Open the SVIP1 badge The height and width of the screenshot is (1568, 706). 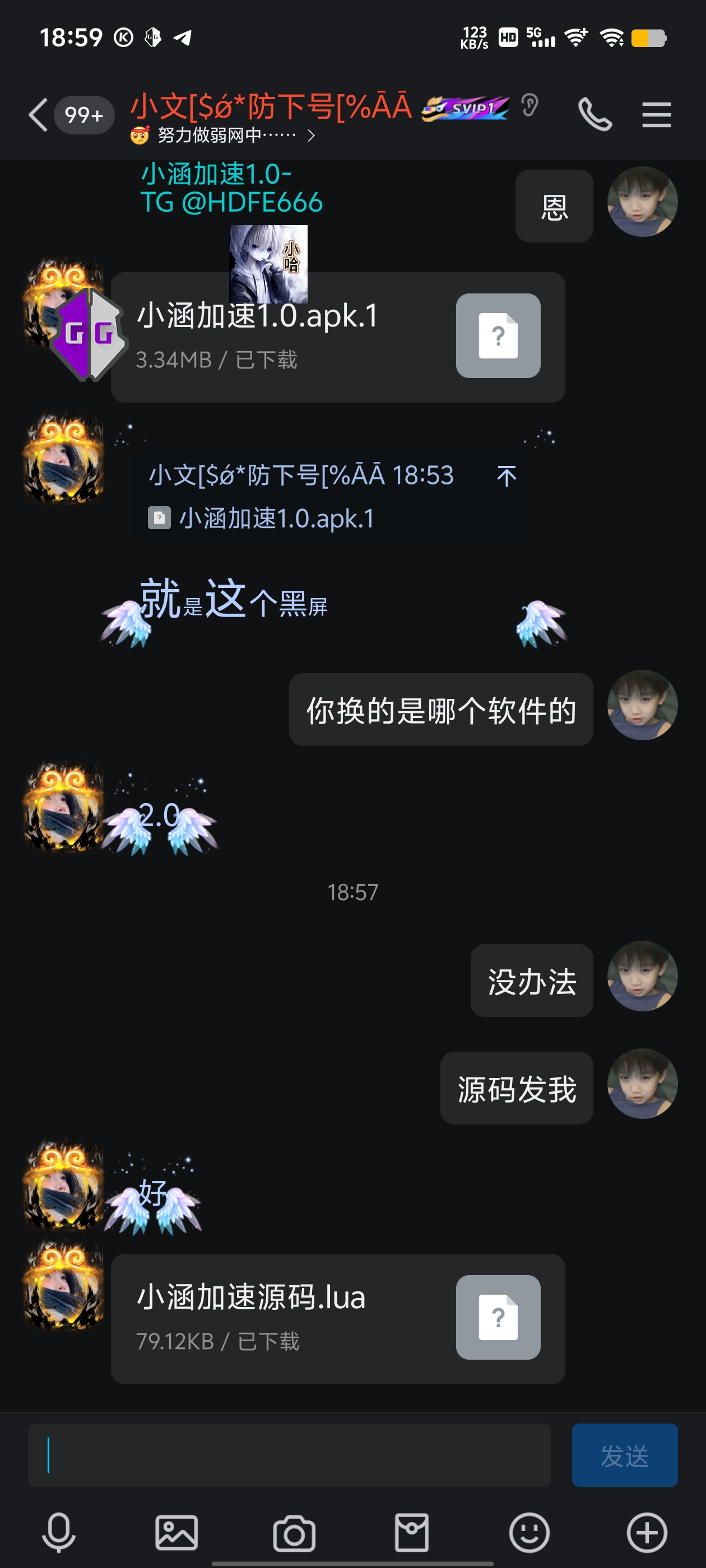pyautogui.click(x=466, y=108)
